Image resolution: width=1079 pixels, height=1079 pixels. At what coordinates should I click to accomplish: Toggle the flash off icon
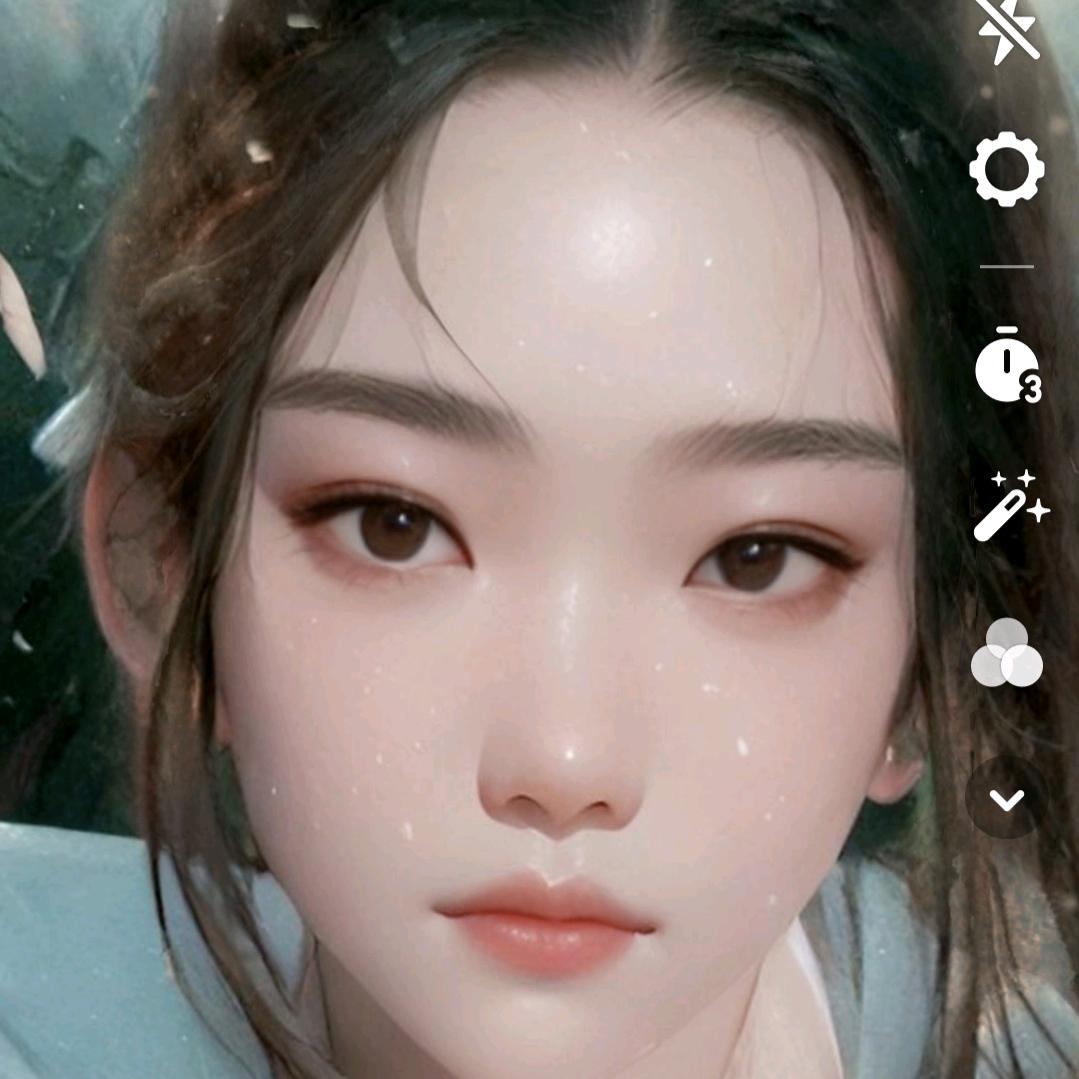[1006, 28]
